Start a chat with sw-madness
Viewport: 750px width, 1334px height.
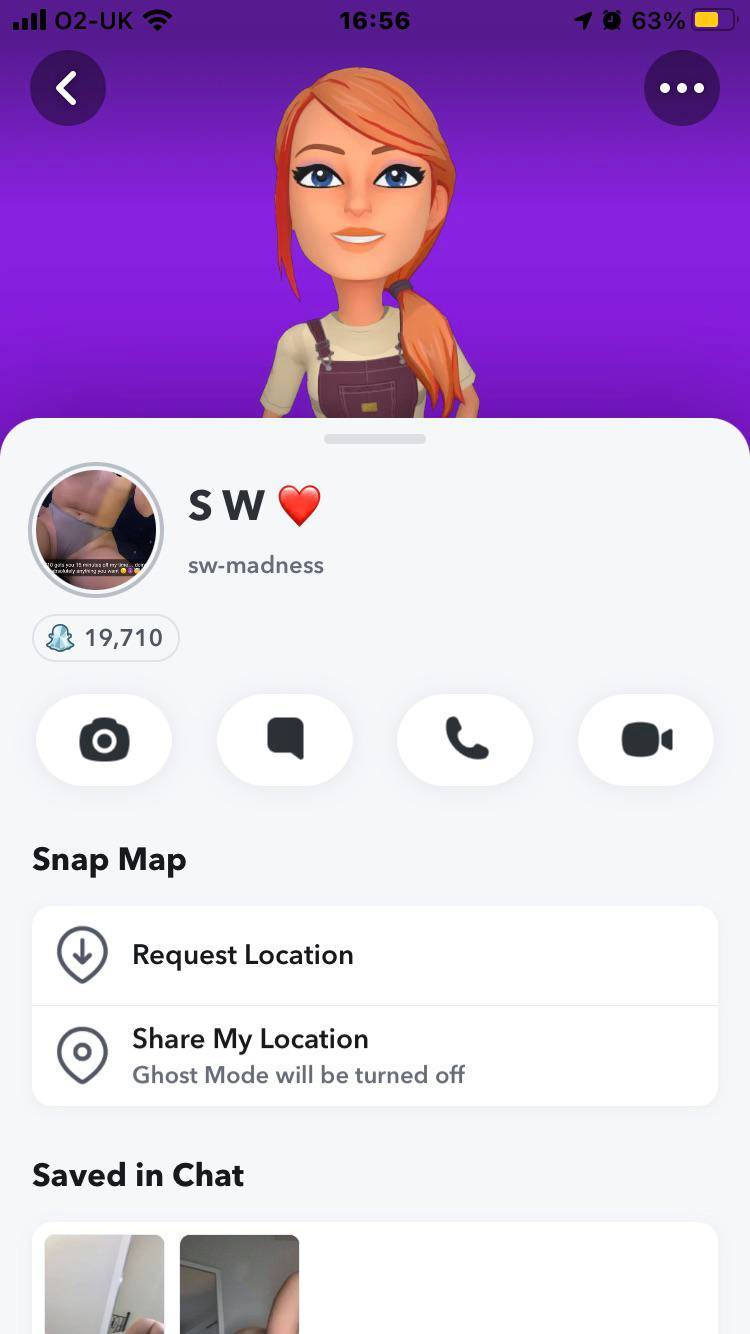tap(285, 740)
